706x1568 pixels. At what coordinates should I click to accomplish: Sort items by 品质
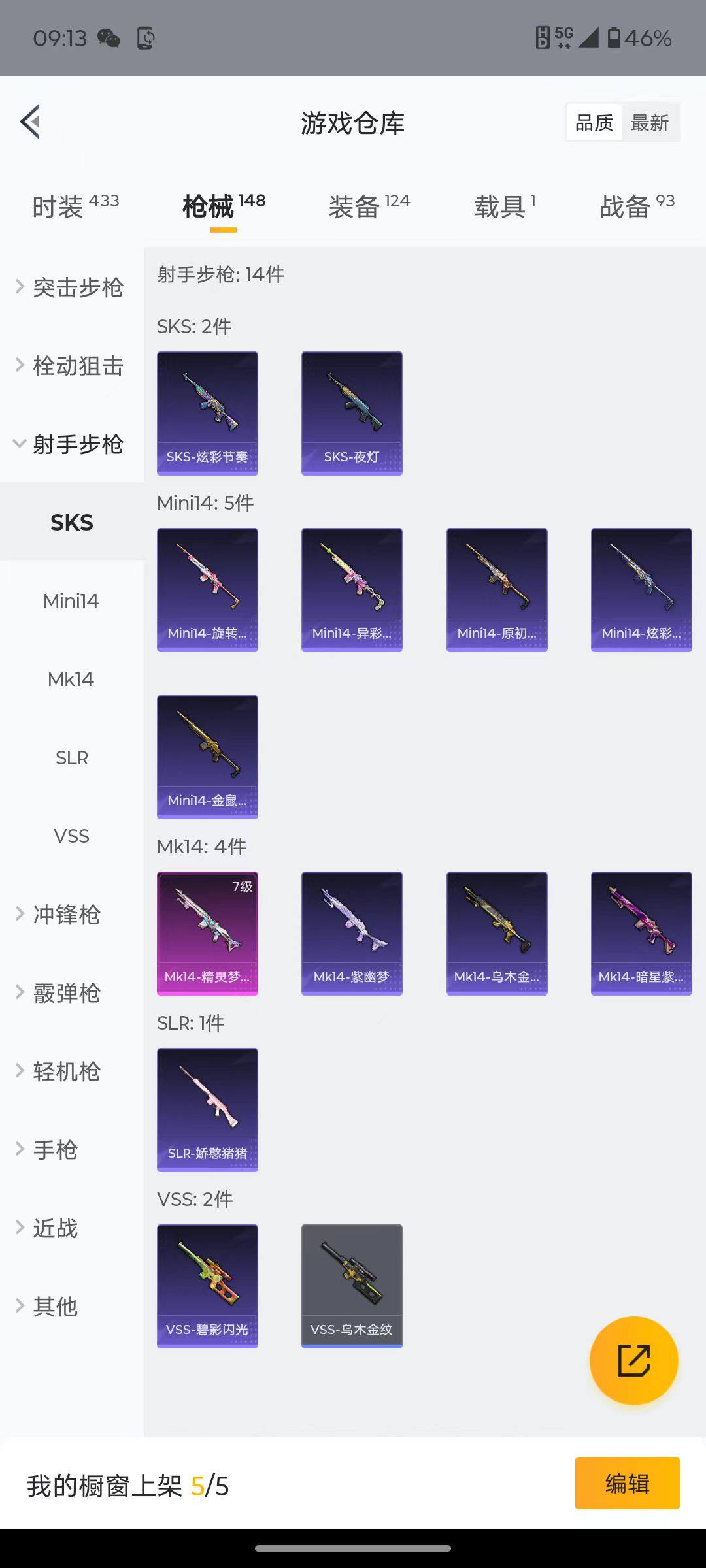point(594,122)
